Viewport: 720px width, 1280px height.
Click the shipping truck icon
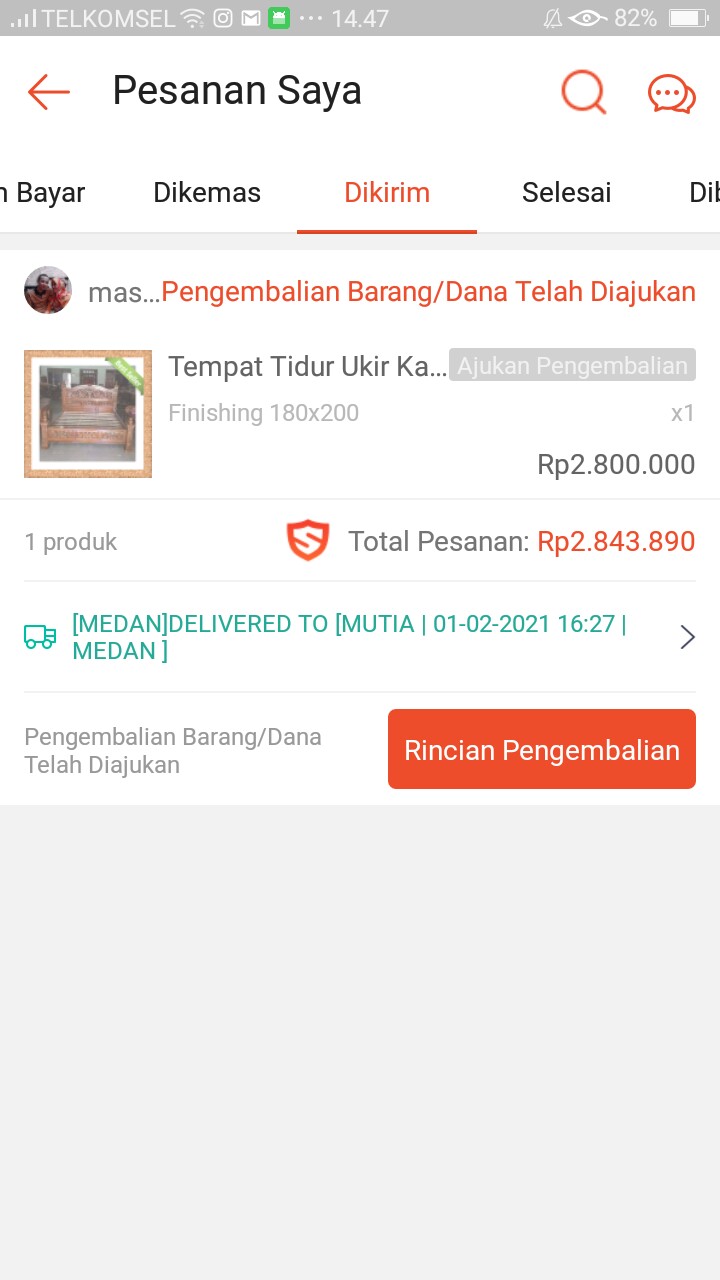point(40,636)
